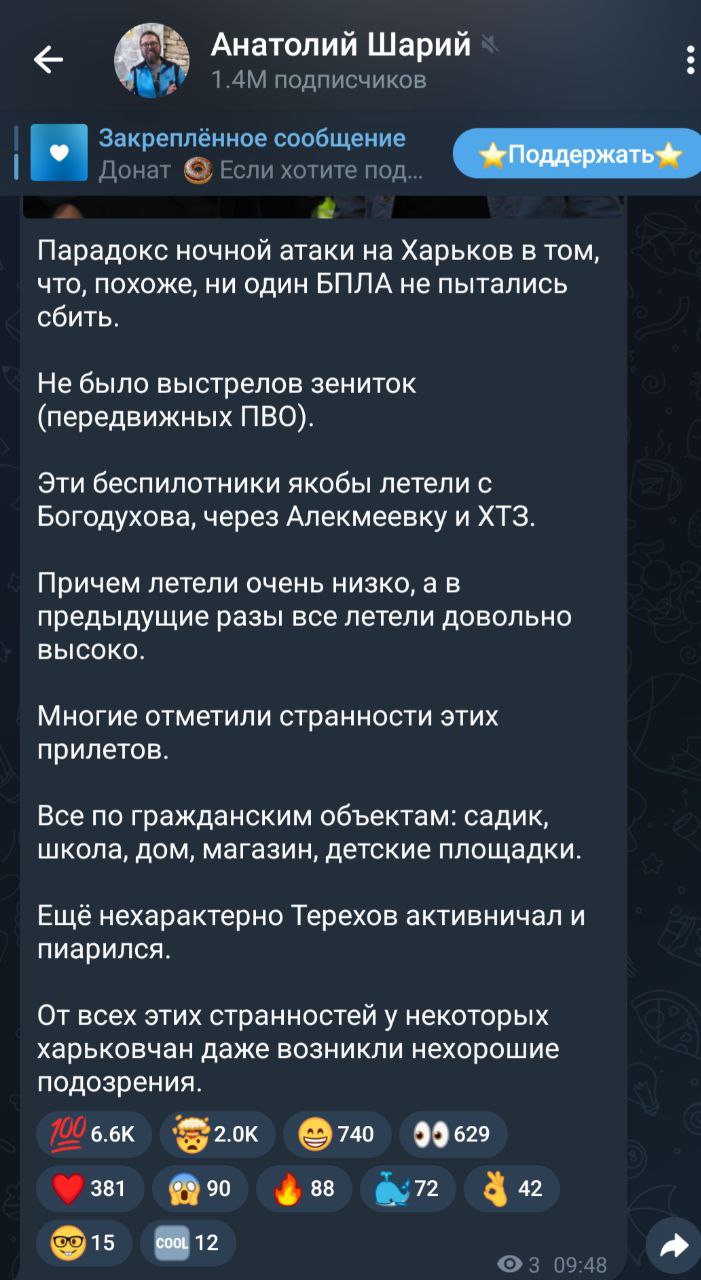
Task: React with whale emoji (72)
Action: pos(407,1188)
